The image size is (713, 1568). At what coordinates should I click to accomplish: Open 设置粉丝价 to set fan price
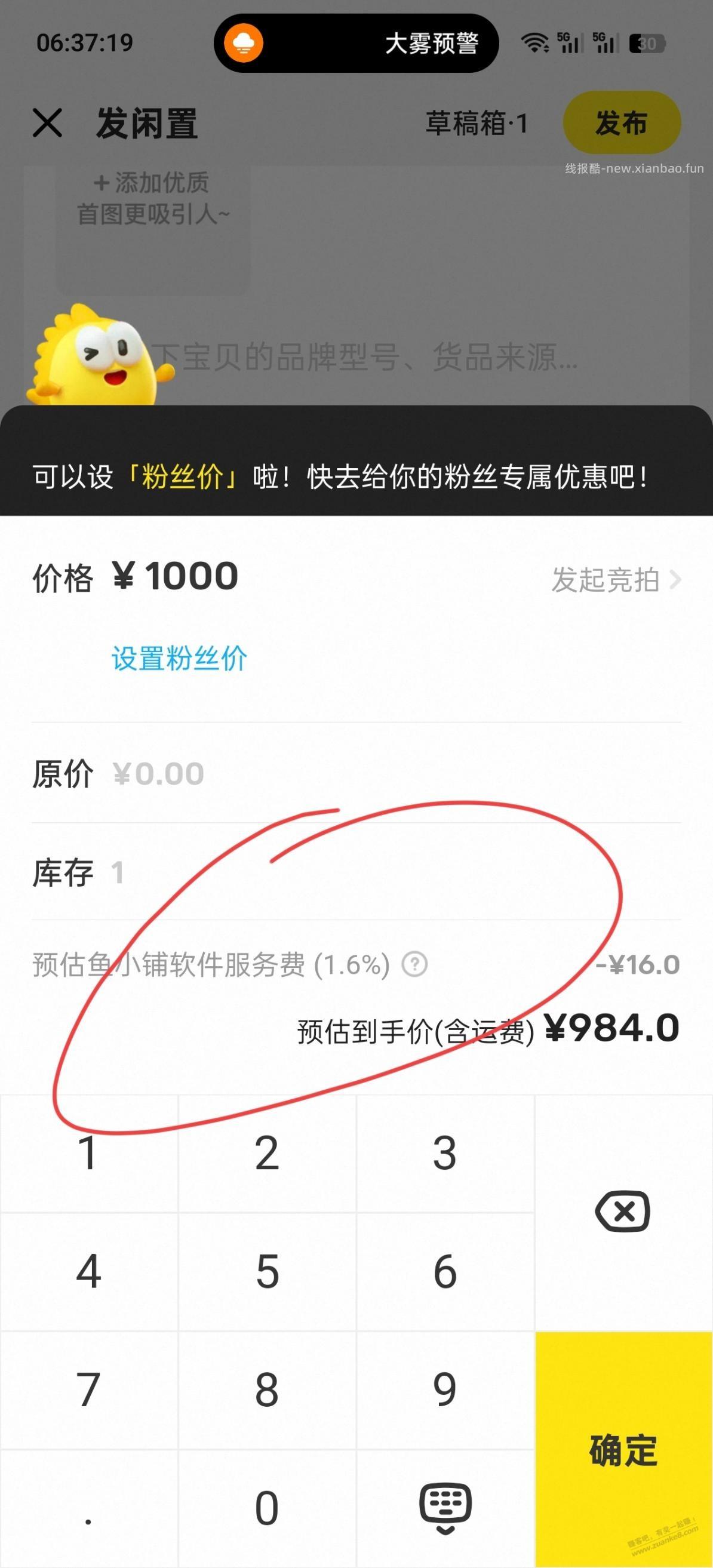pos(180,658)
